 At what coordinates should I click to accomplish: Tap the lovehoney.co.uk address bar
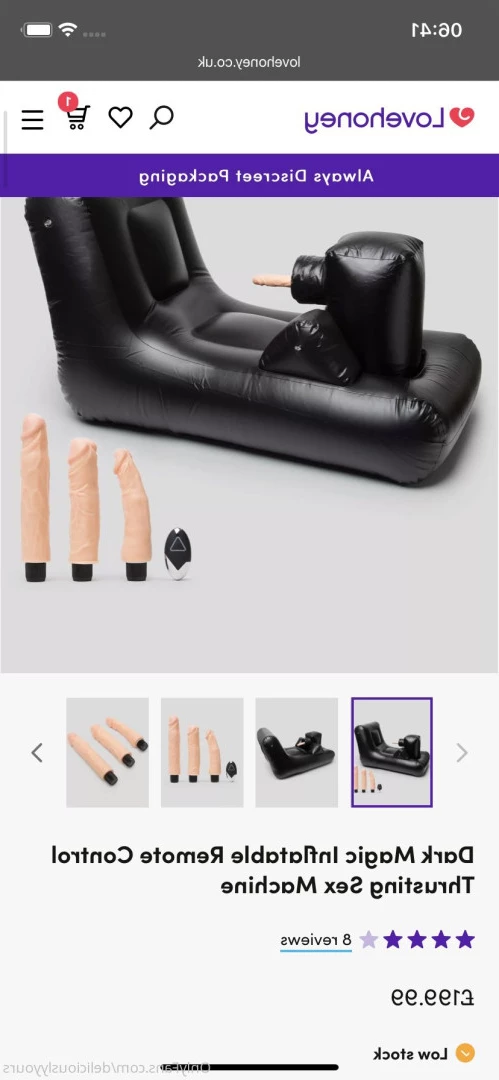coord(250,62)
